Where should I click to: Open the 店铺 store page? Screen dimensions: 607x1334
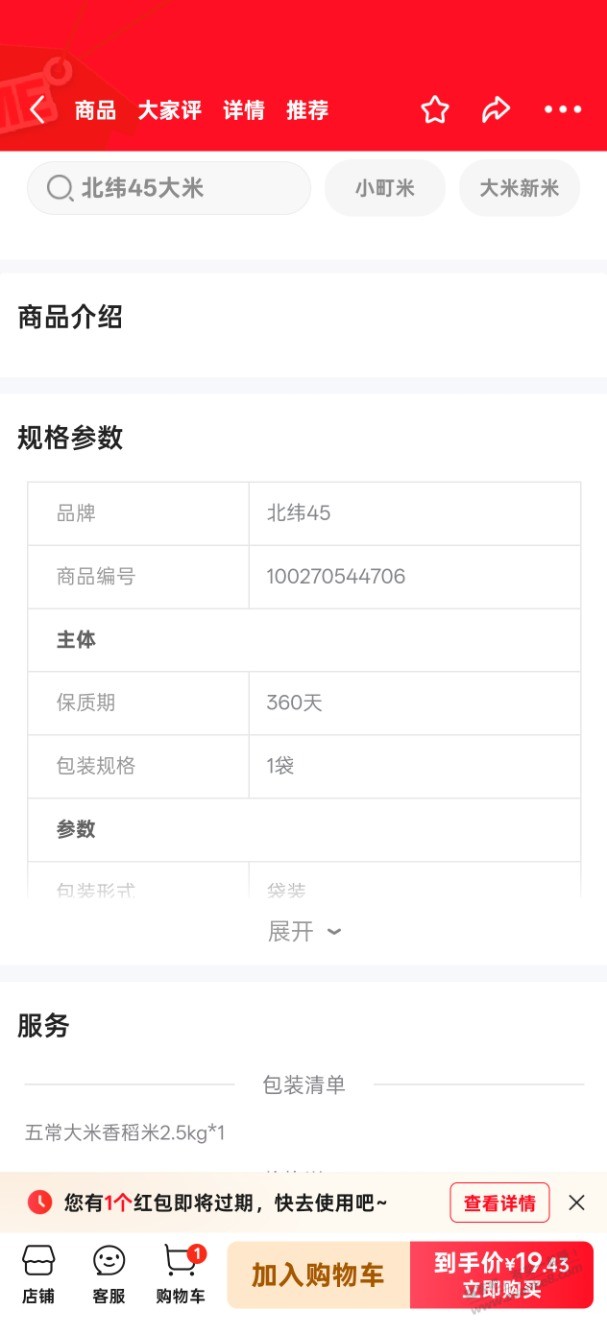coord(39,1274)
